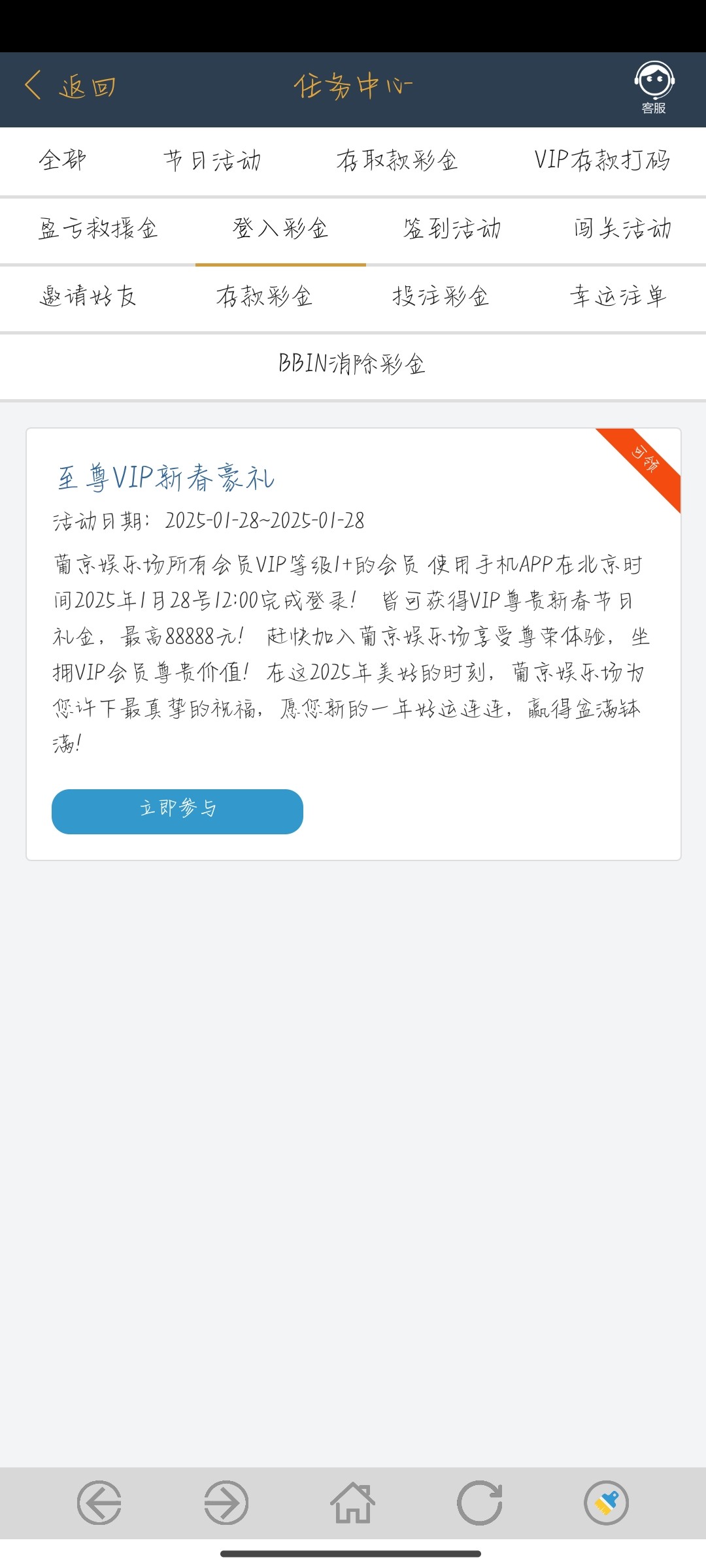Switch to 闯关活动 tab
This screenshot has width=706, height=1568.
click(622, 229)
